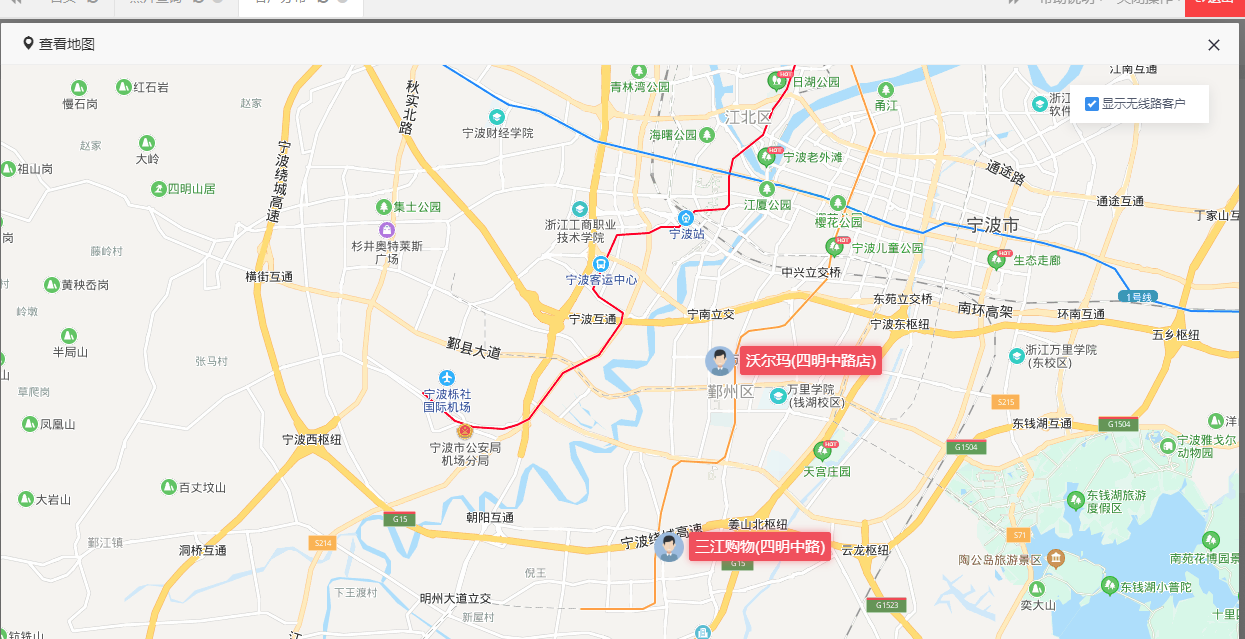Select the 沃尔玛(四明中路店) customer marker
The height and width of the screenshot is (639, 1245).
[719, 361]
